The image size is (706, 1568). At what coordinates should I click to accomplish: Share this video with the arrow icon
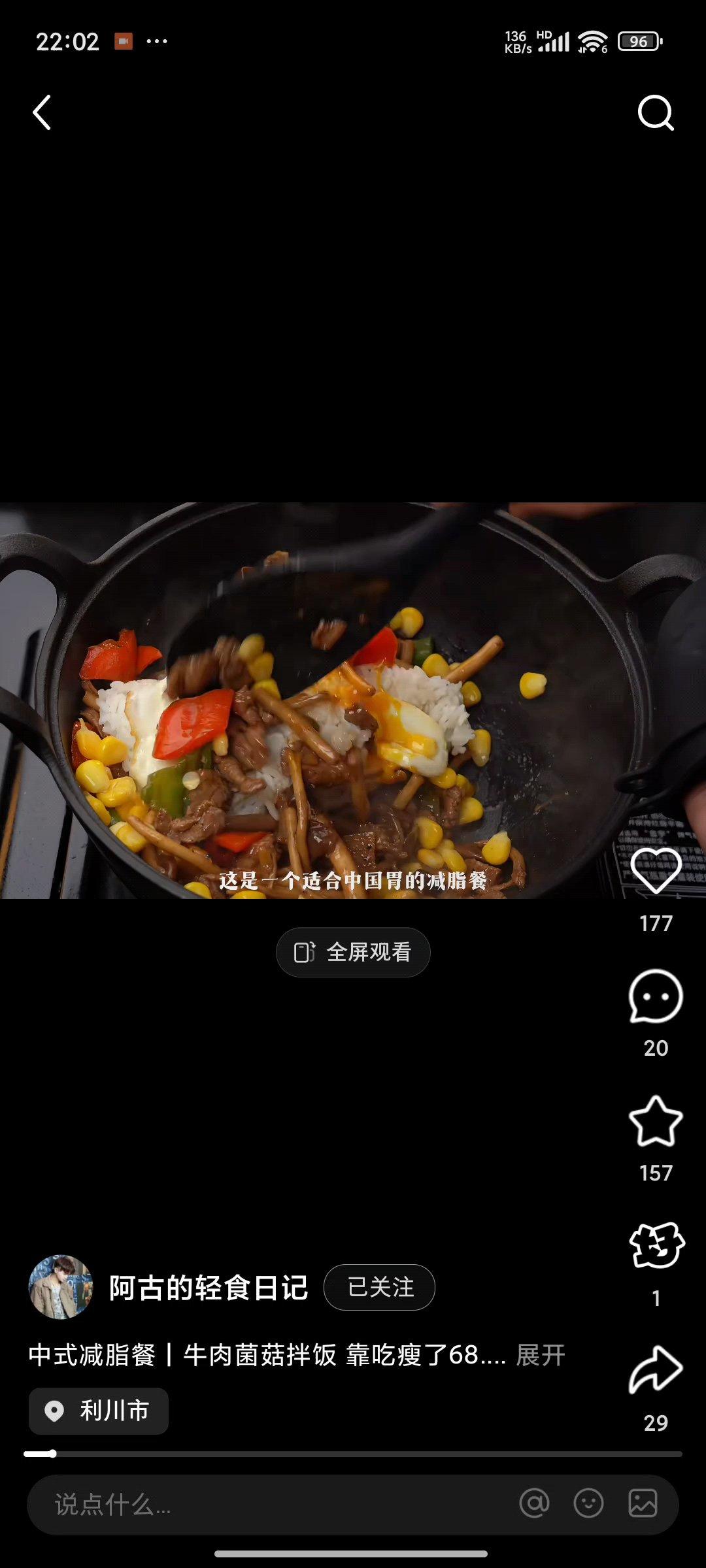click(656, 1370)
